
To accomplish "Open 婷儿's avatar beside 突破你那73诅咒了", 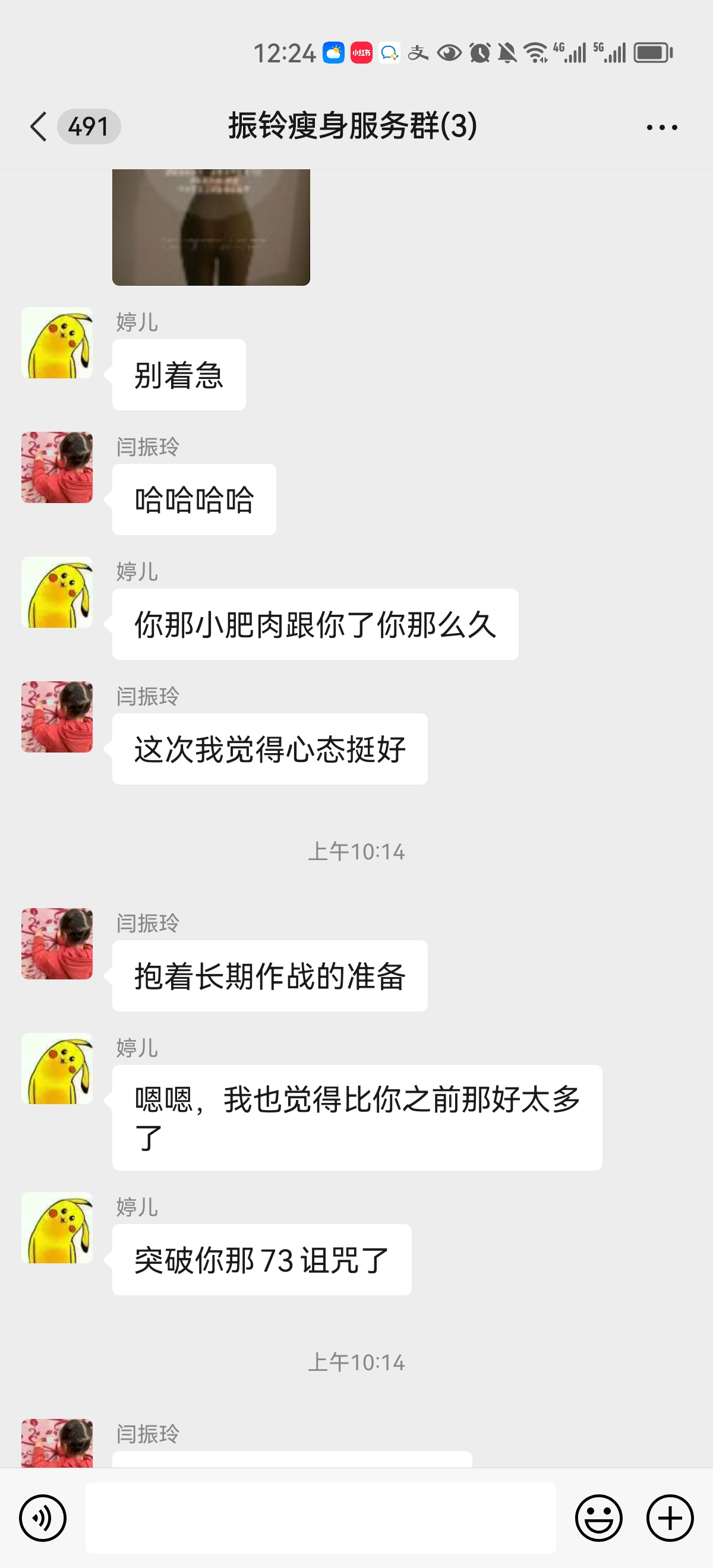I will pos(57,1227).
